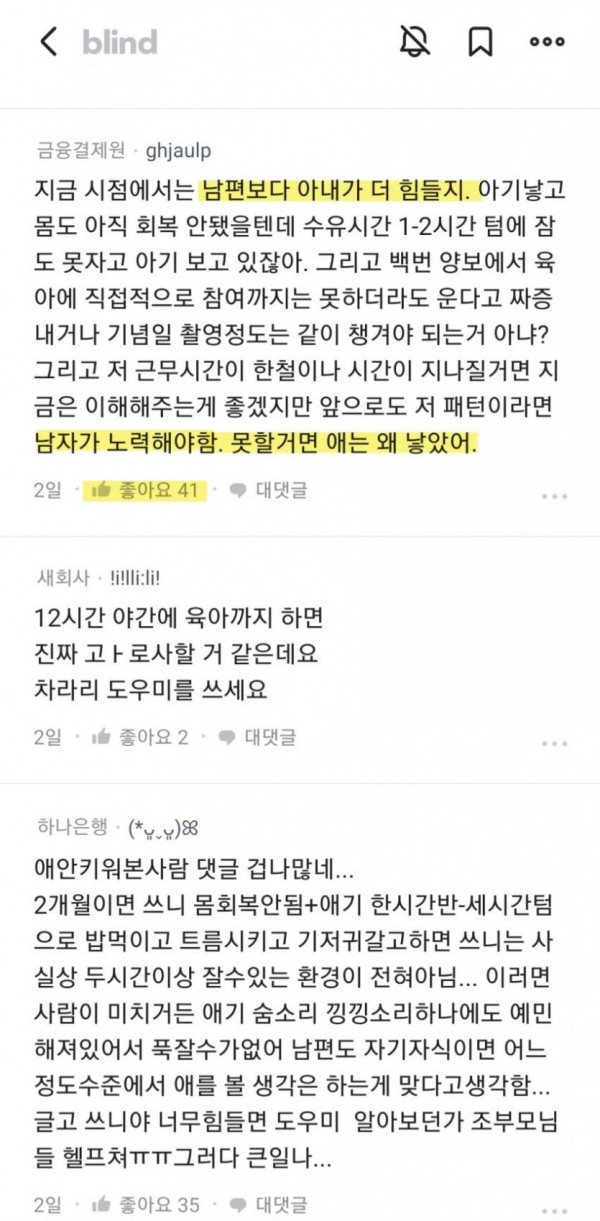The height and width of the screenshot is (1221, 600).
Task: Open the top-right overflow menu
Action: [x=547, y=42]
